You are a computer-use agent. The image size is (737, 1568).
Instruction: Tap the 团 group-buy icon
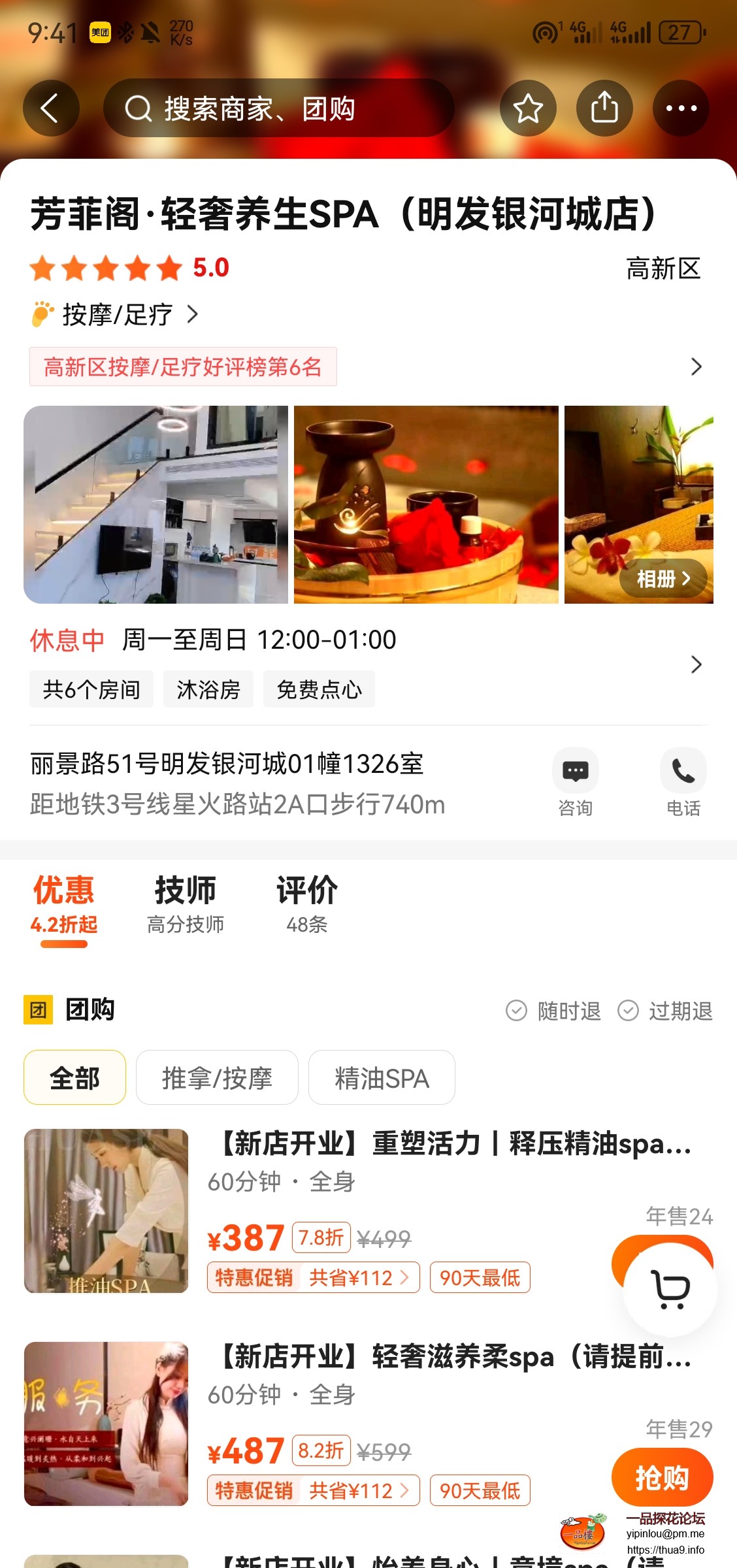(38, 1009)
